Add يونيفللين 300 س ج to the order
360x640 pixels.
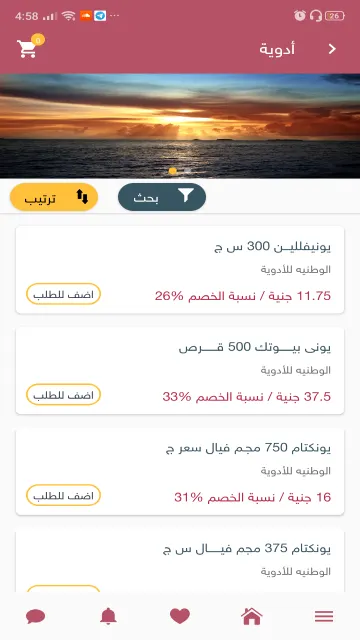pos(63,294)
